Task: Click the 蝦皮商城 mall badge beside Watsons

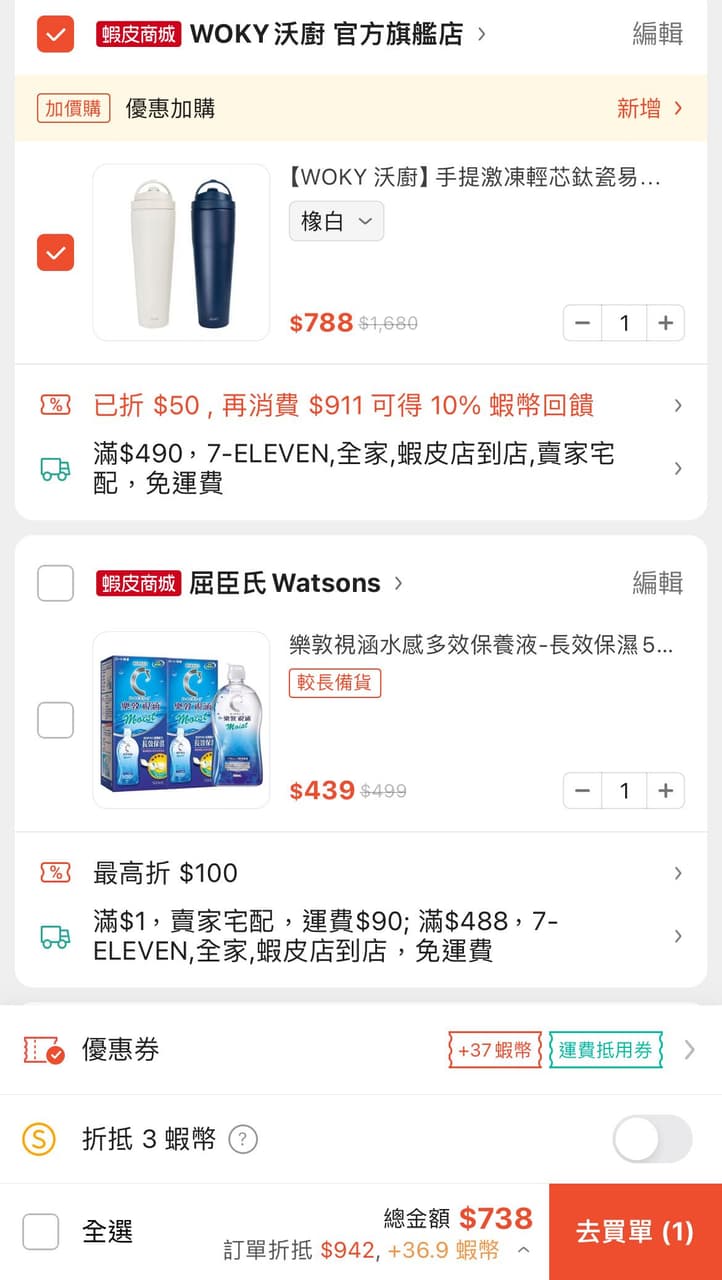Action: (137, 583)
